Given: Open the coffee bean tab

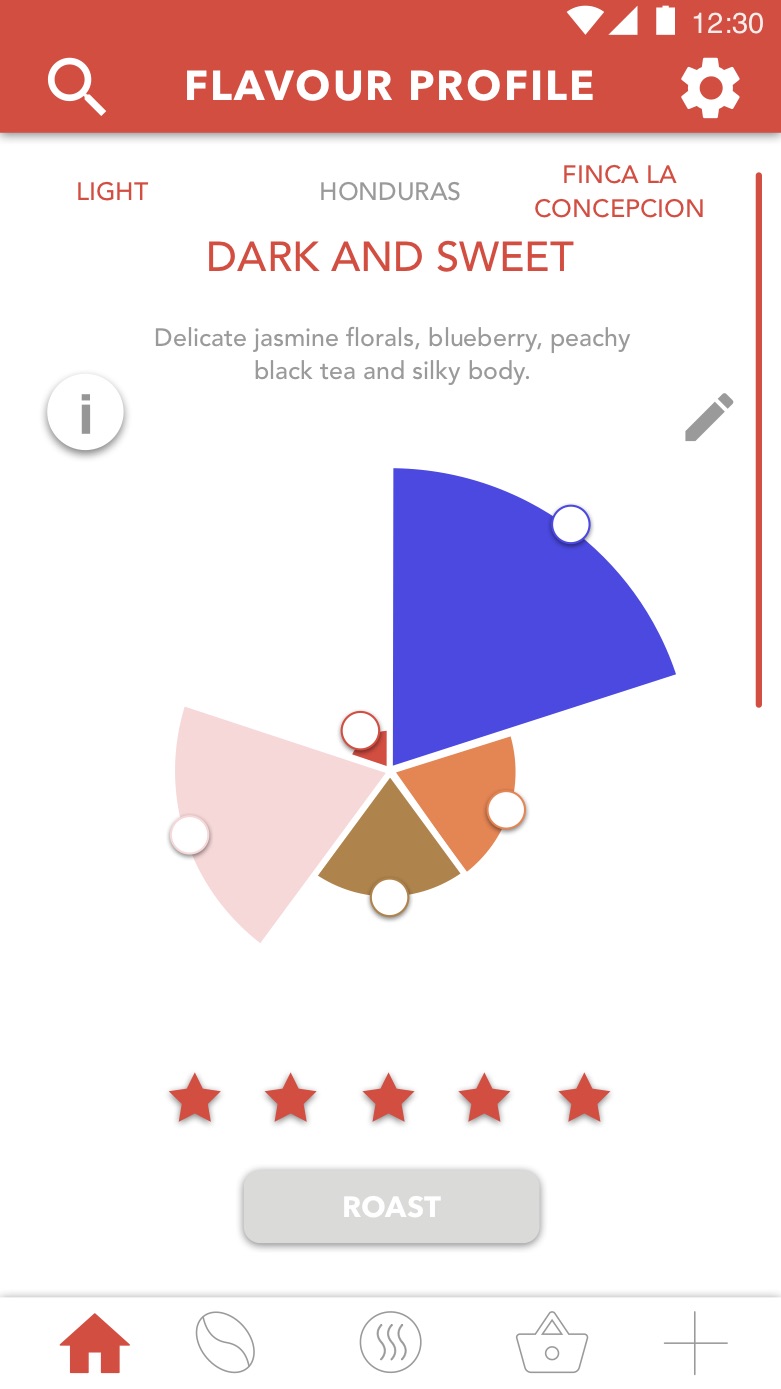Looking at the screenshot, I should point(225,1343).
